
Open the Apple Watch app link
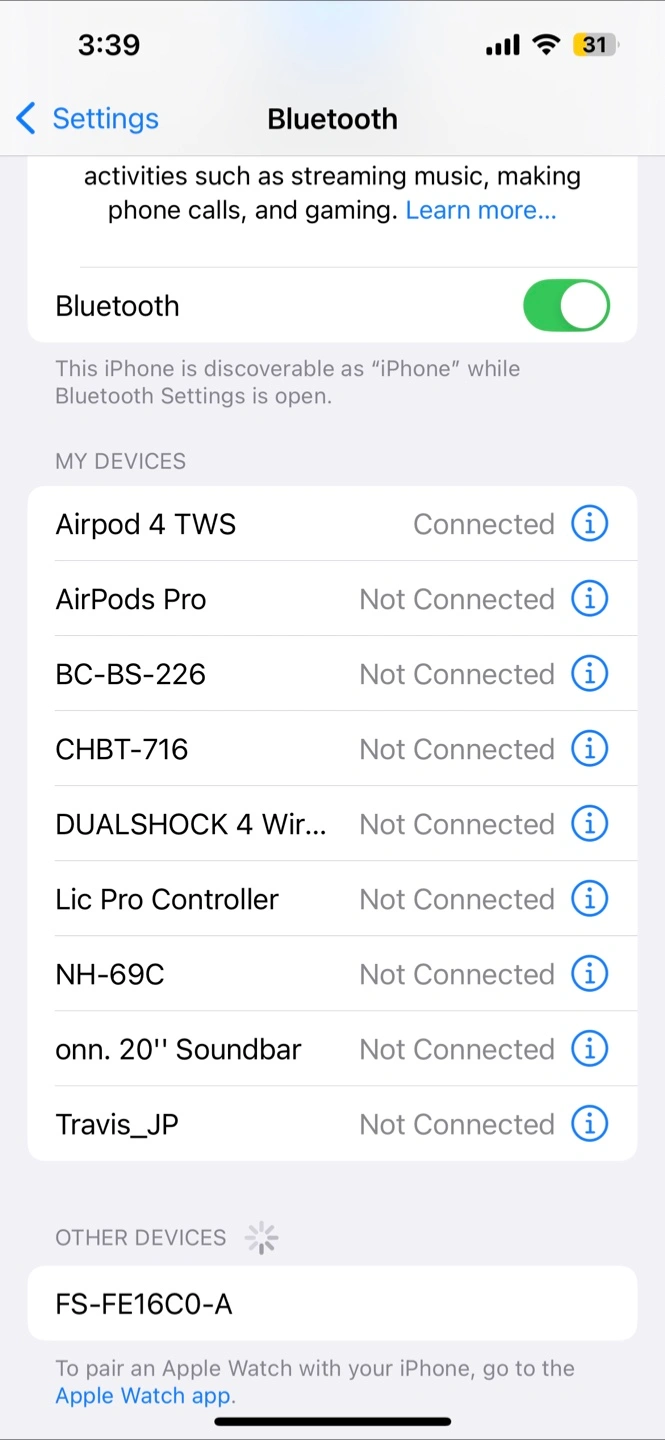click(143, 1396)
